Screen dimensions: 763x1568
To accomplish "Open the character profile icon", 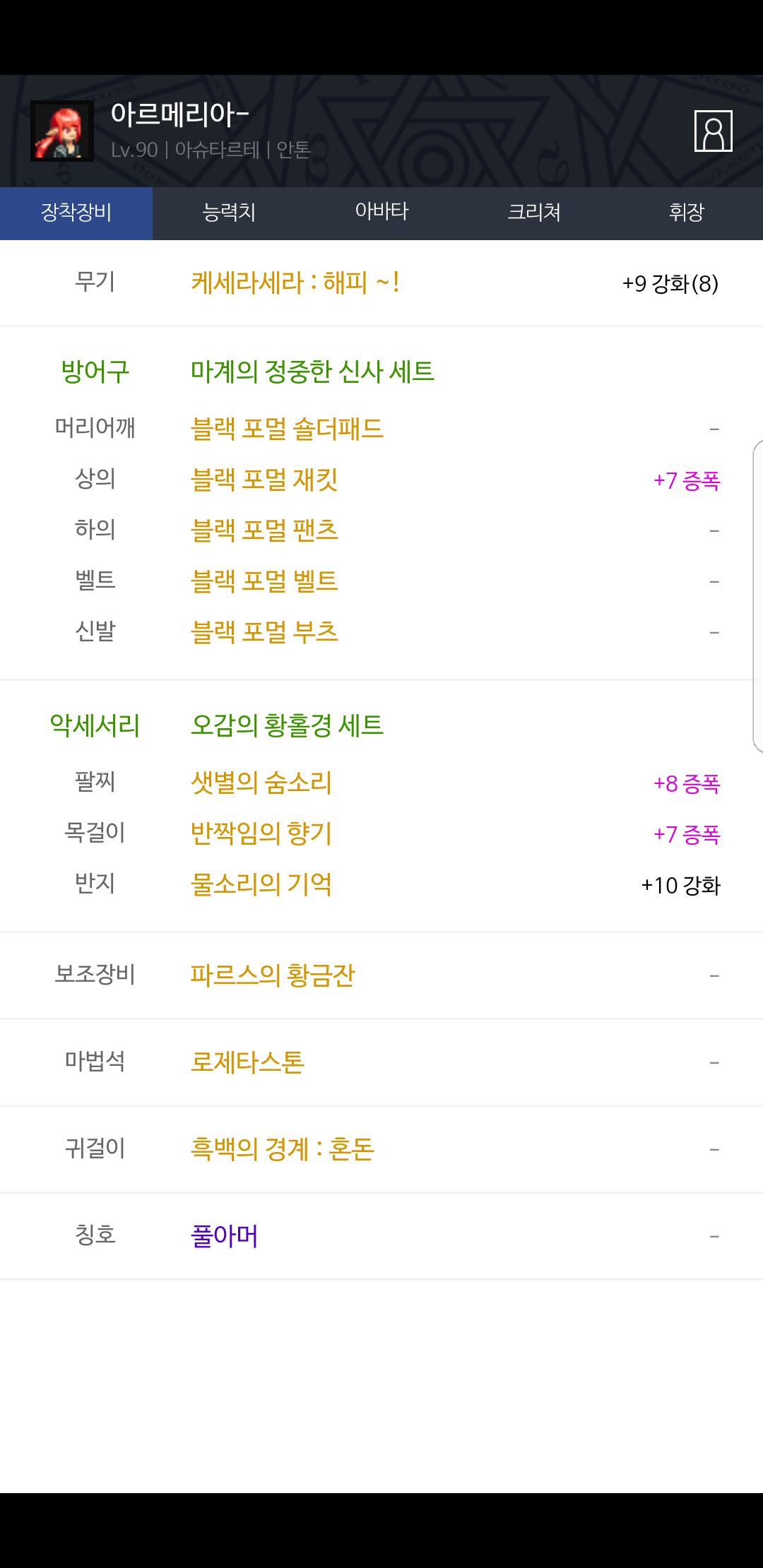I will (x=713, y=131).
